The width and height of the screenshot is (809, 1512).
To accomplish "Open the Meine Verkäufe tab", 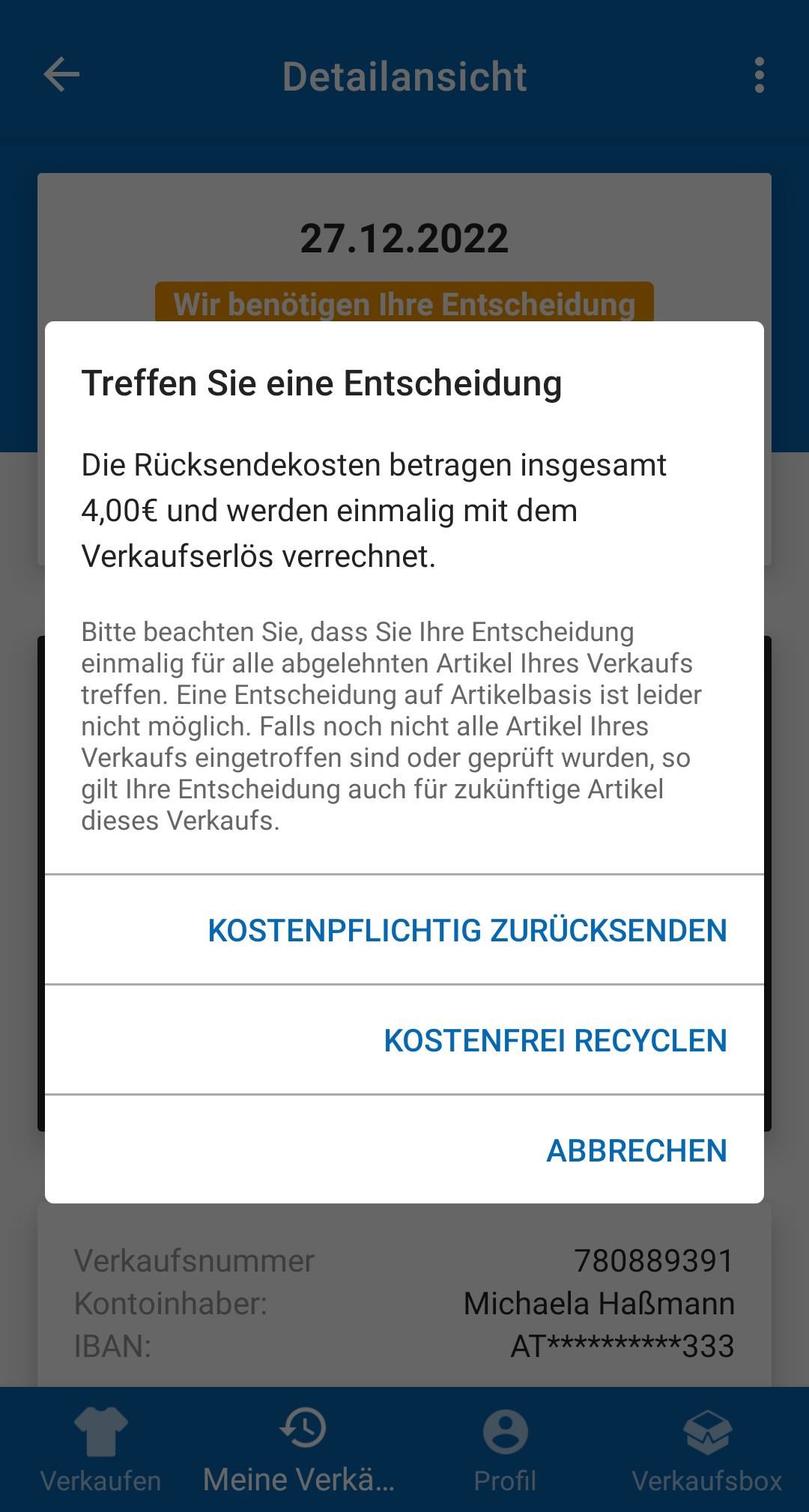I will (x=301, y=1451).
